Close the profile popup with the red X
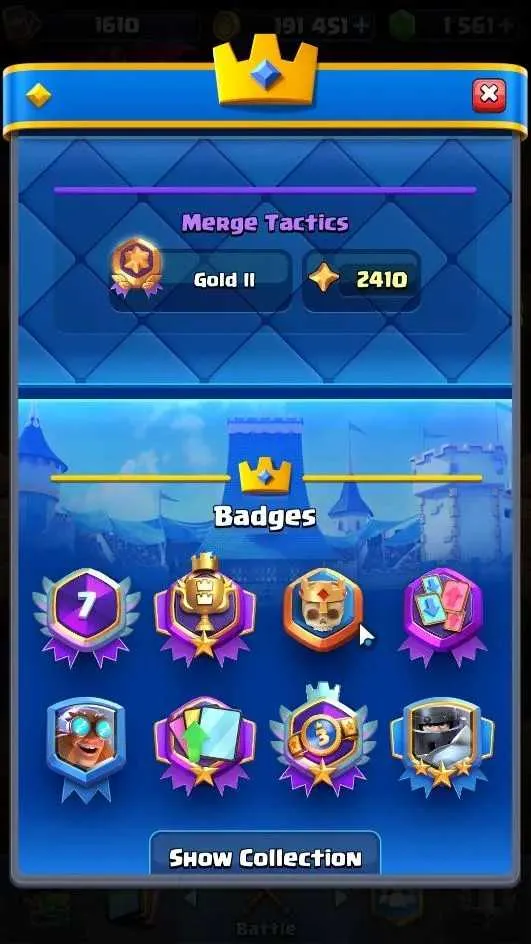531x944 pixels. (x=489, y=95)
